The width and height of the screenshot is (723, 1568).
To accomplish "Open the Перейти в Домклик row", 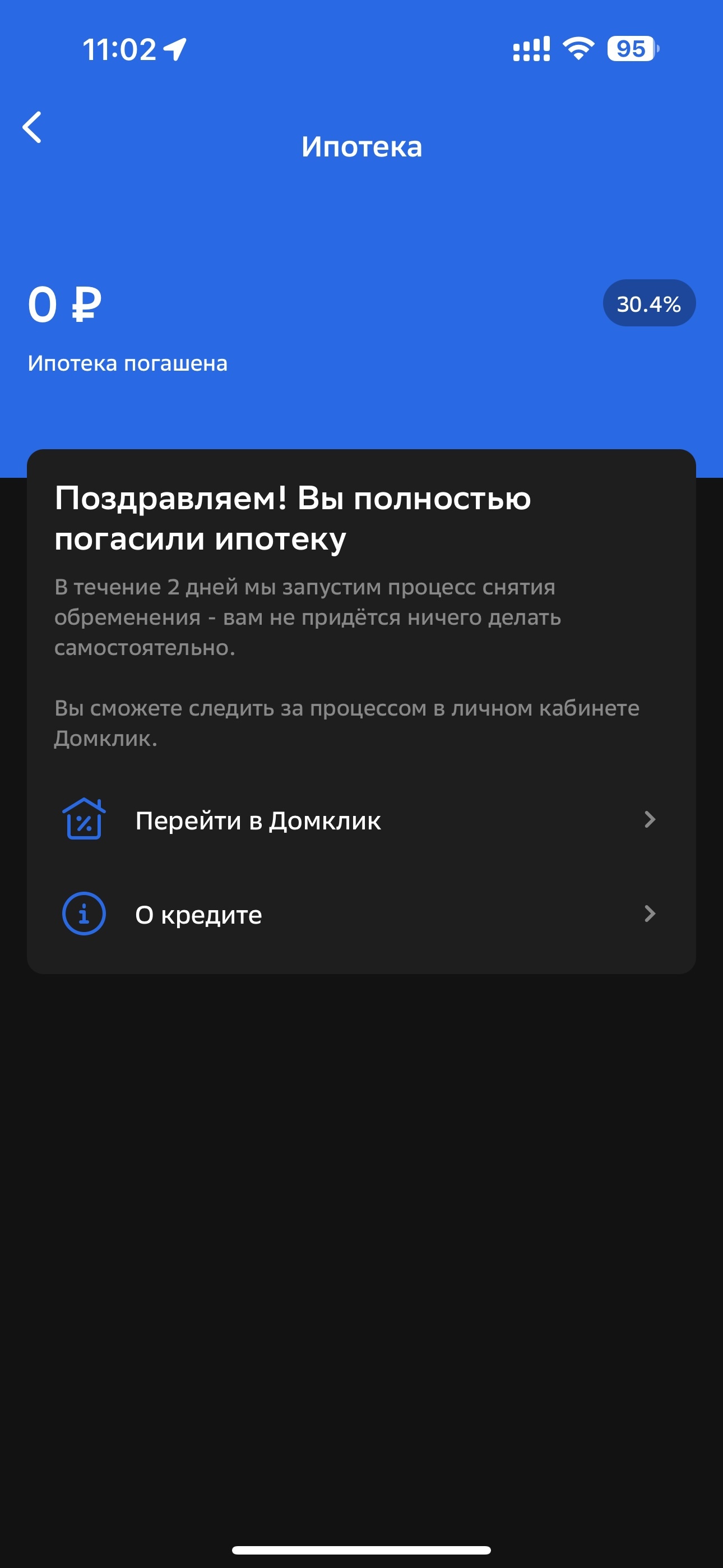I will click(360, 820).
